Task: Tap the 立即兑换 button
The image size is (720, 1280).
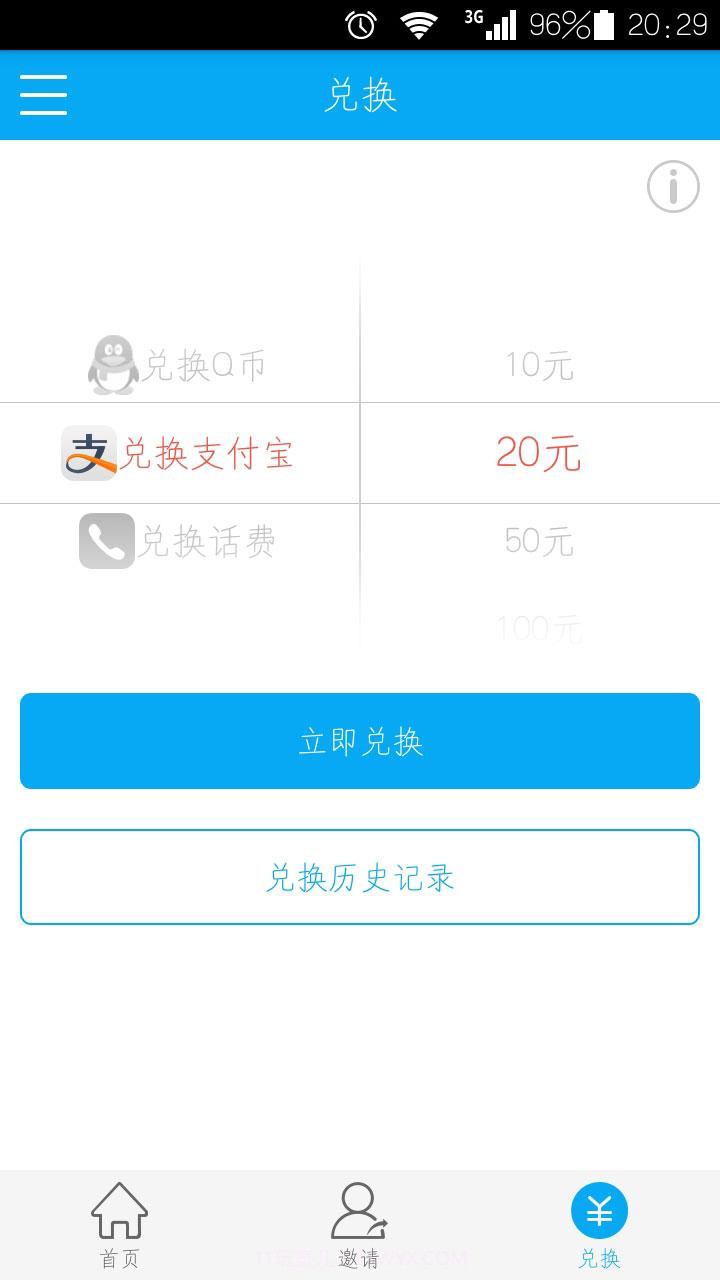Action: pyautogui.click(x=359, y=740)
